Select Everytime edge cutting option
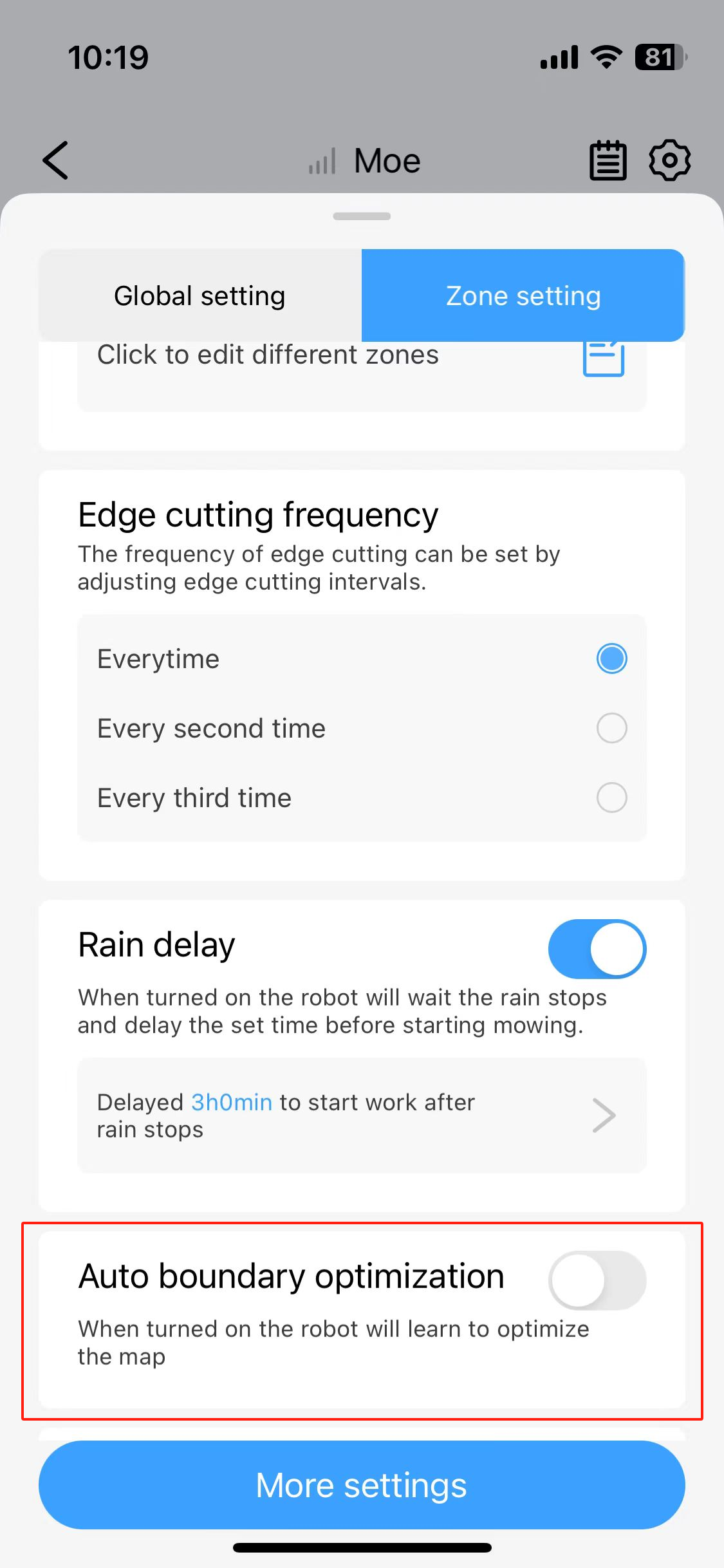Viewport: 724px width, 1568px height. pos(611,658)
